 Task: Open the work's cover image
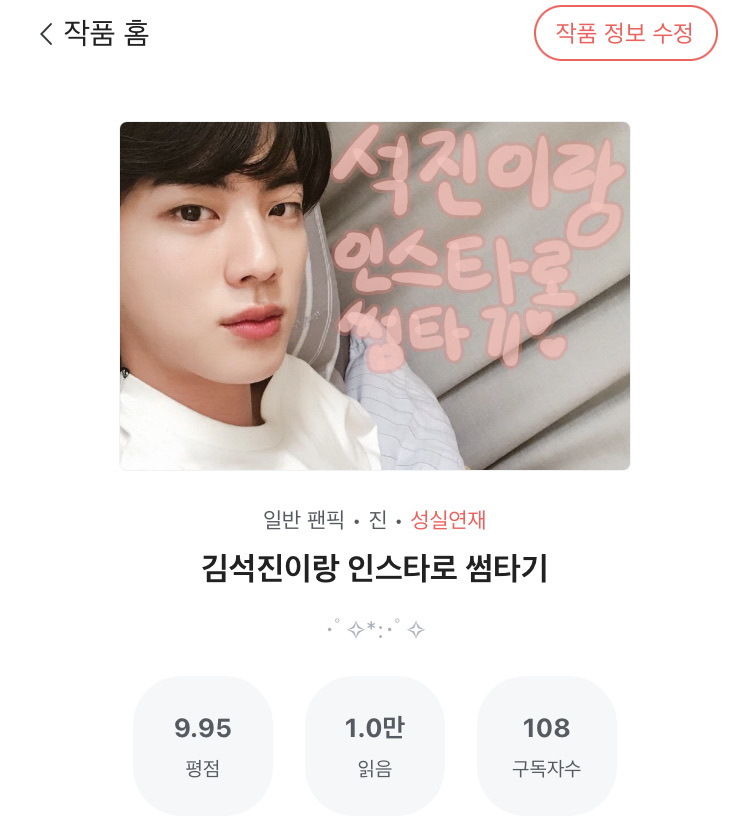(375, 296)
